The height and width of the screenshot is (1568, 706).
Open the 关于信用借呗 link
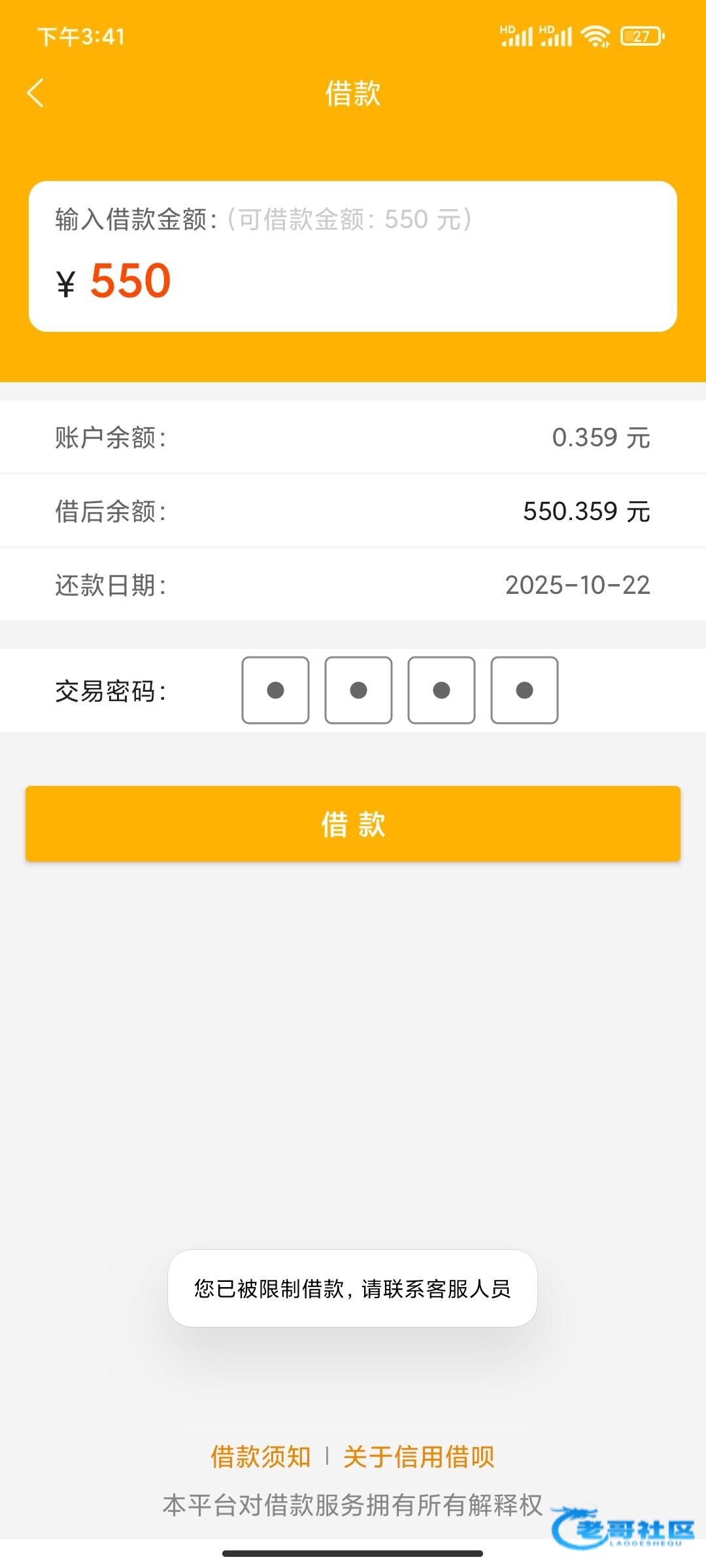point(418,1457)
